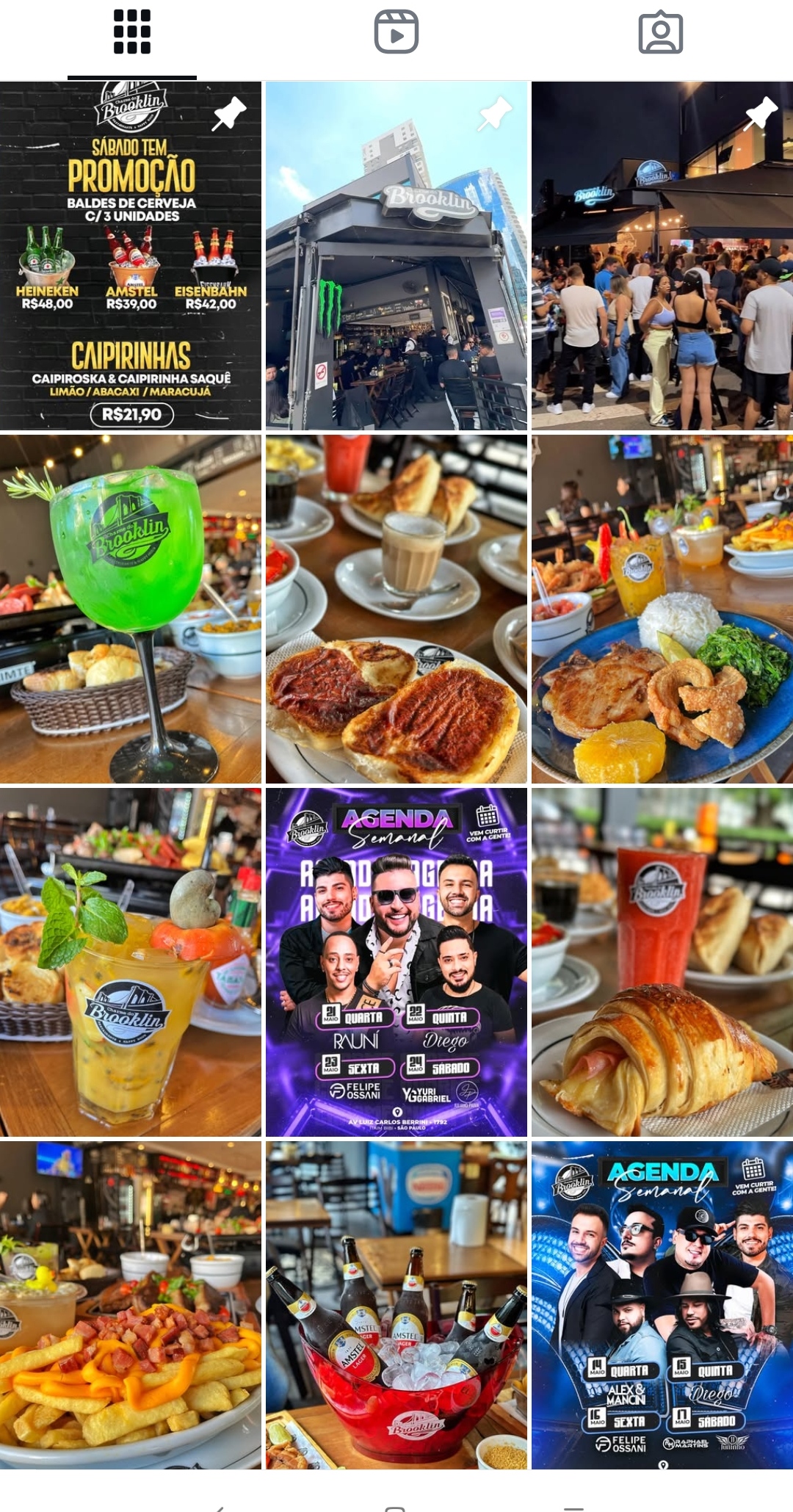The height and width of the screenshot is (1512, 793).
Task: Open the Amstel beer bucket post
Action: tap(396, 1305)
